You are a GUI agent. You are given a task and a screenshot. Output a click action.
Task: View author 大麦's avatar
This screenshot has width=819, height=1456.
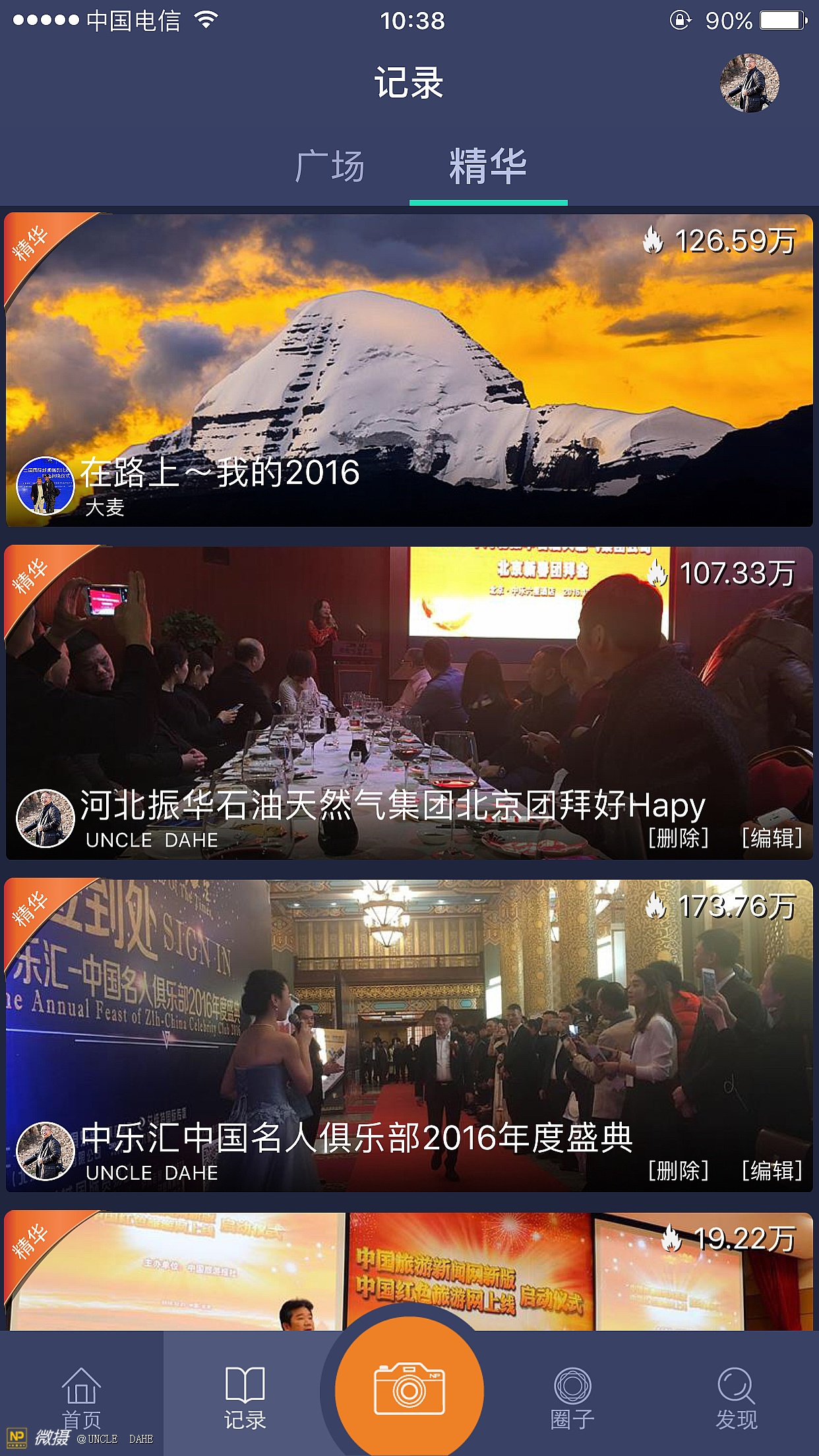coord(45,486)
